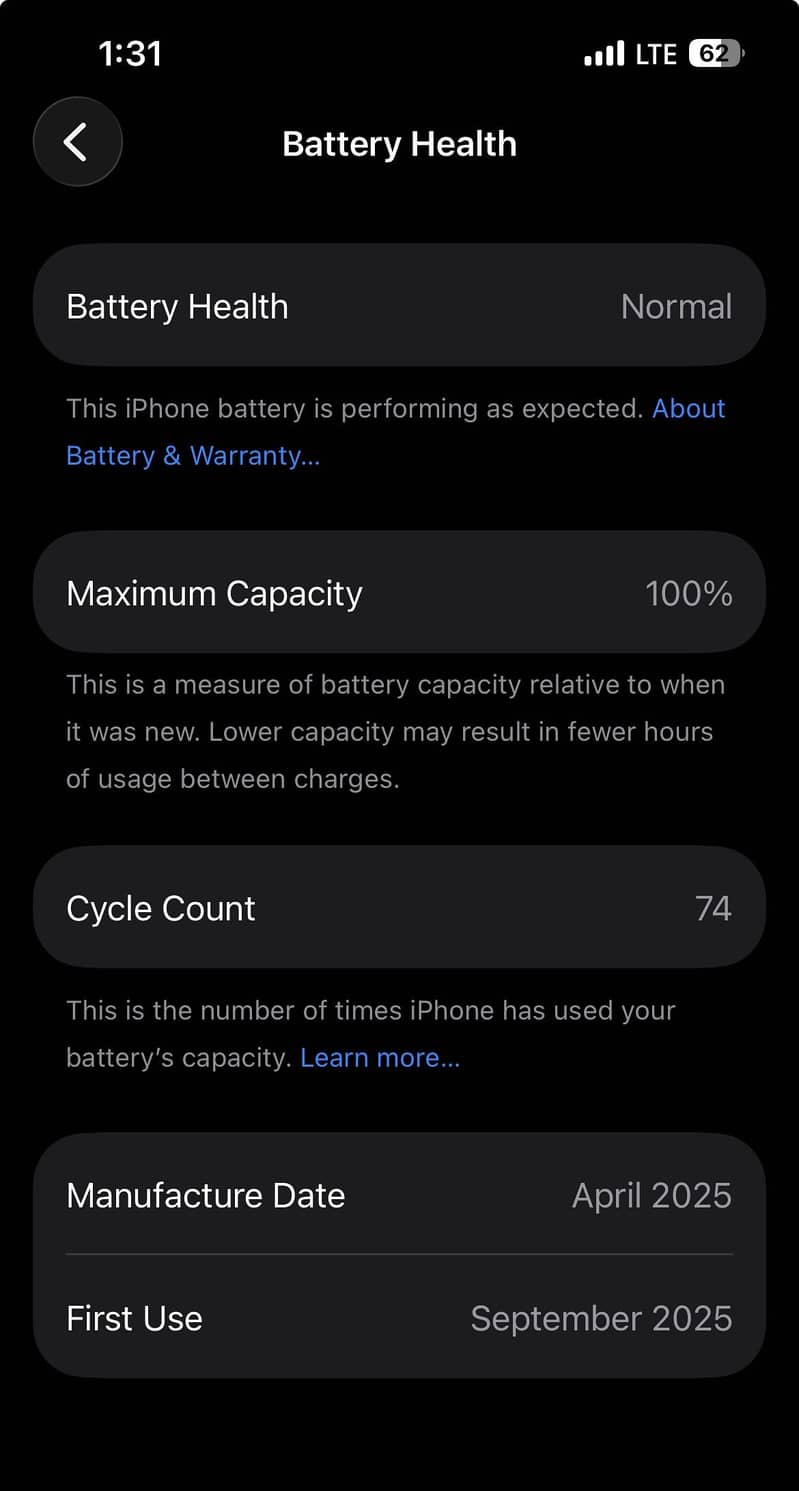
Task: Select the Manufacture Date April 2025 entry
Action: (x=651, y=1194)
